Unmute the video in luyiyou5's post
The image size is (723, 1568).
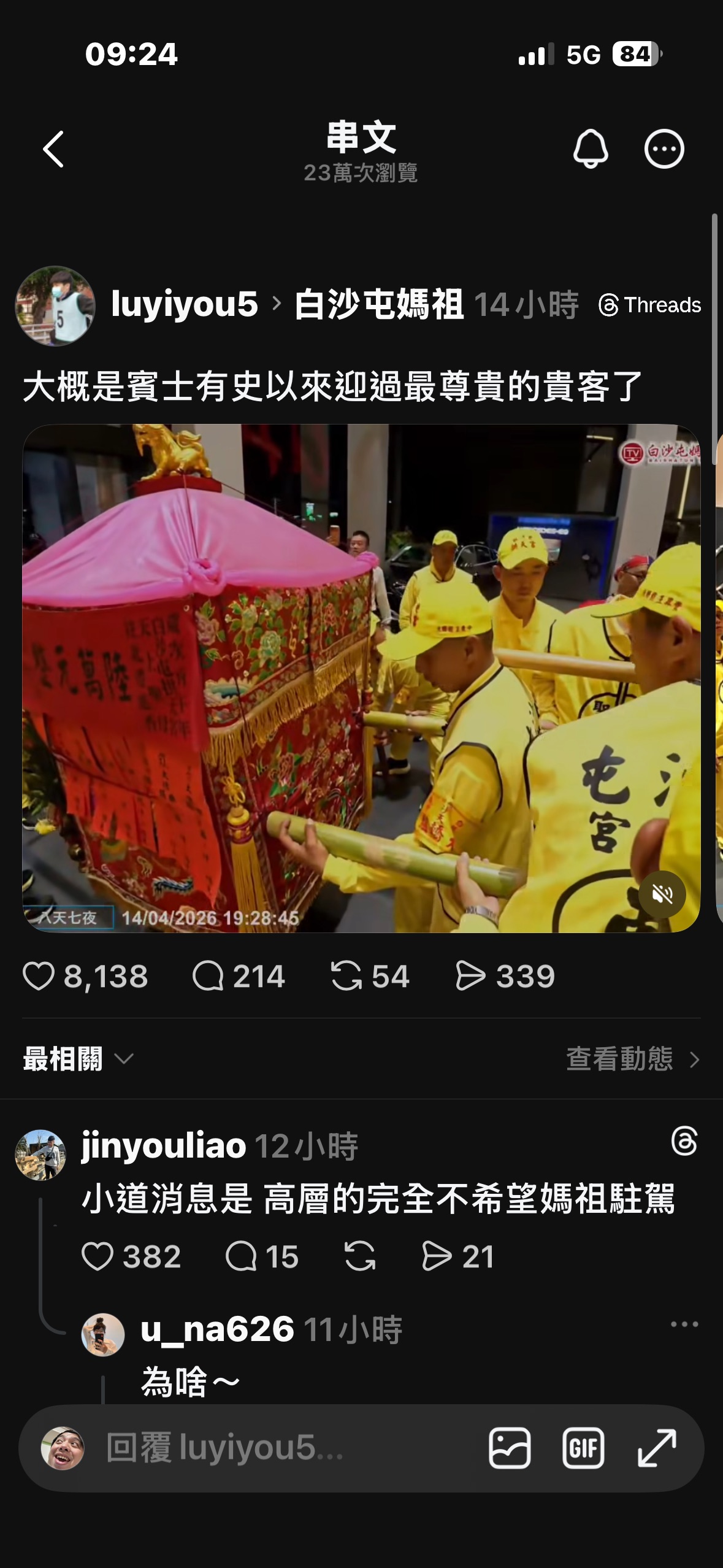coord(662,894)
